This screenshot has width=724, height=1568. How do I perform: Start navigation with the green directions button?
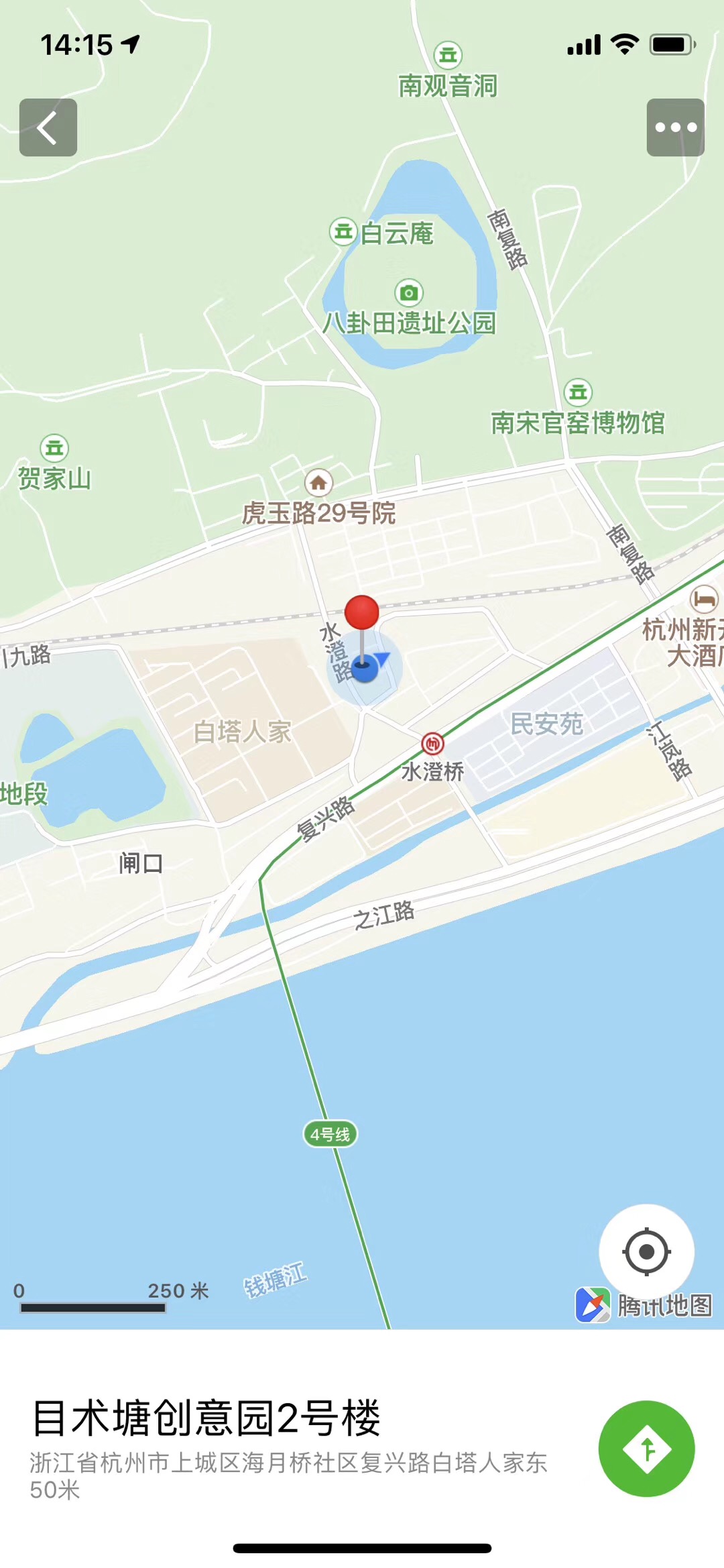coord(646,1449)
